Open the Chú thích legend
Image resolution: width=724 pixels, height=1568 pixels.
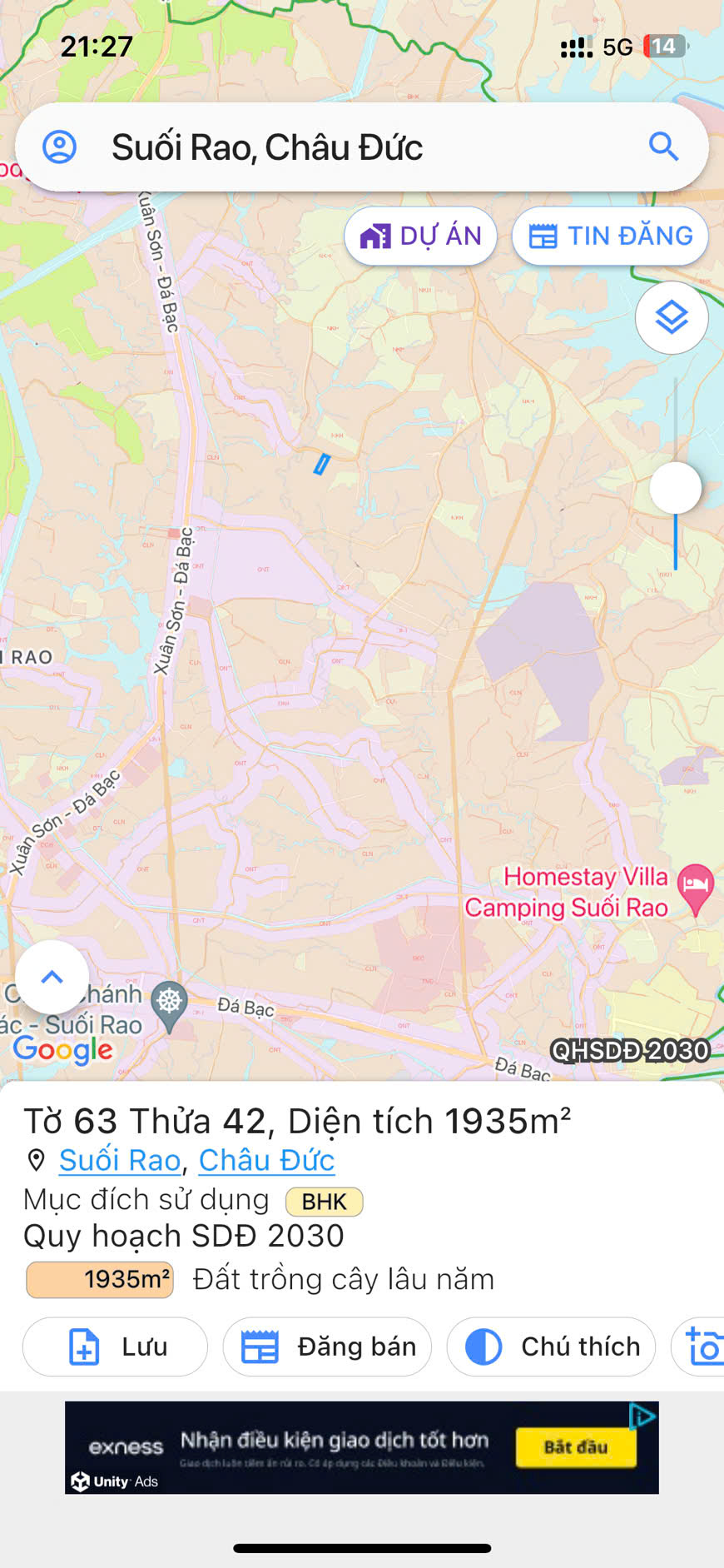pos(551,1346)
